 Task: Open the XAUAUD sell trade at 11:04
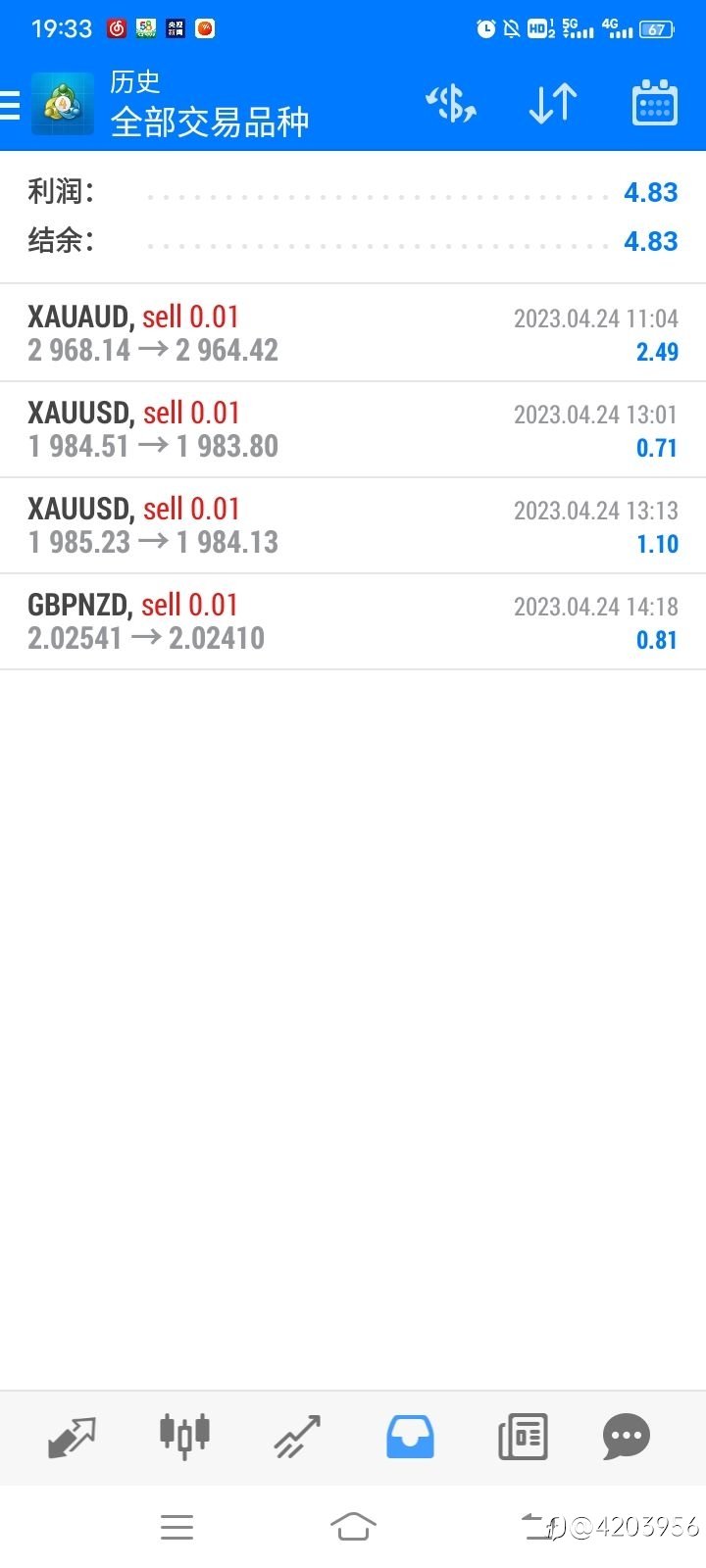click(x=353, y=333)
